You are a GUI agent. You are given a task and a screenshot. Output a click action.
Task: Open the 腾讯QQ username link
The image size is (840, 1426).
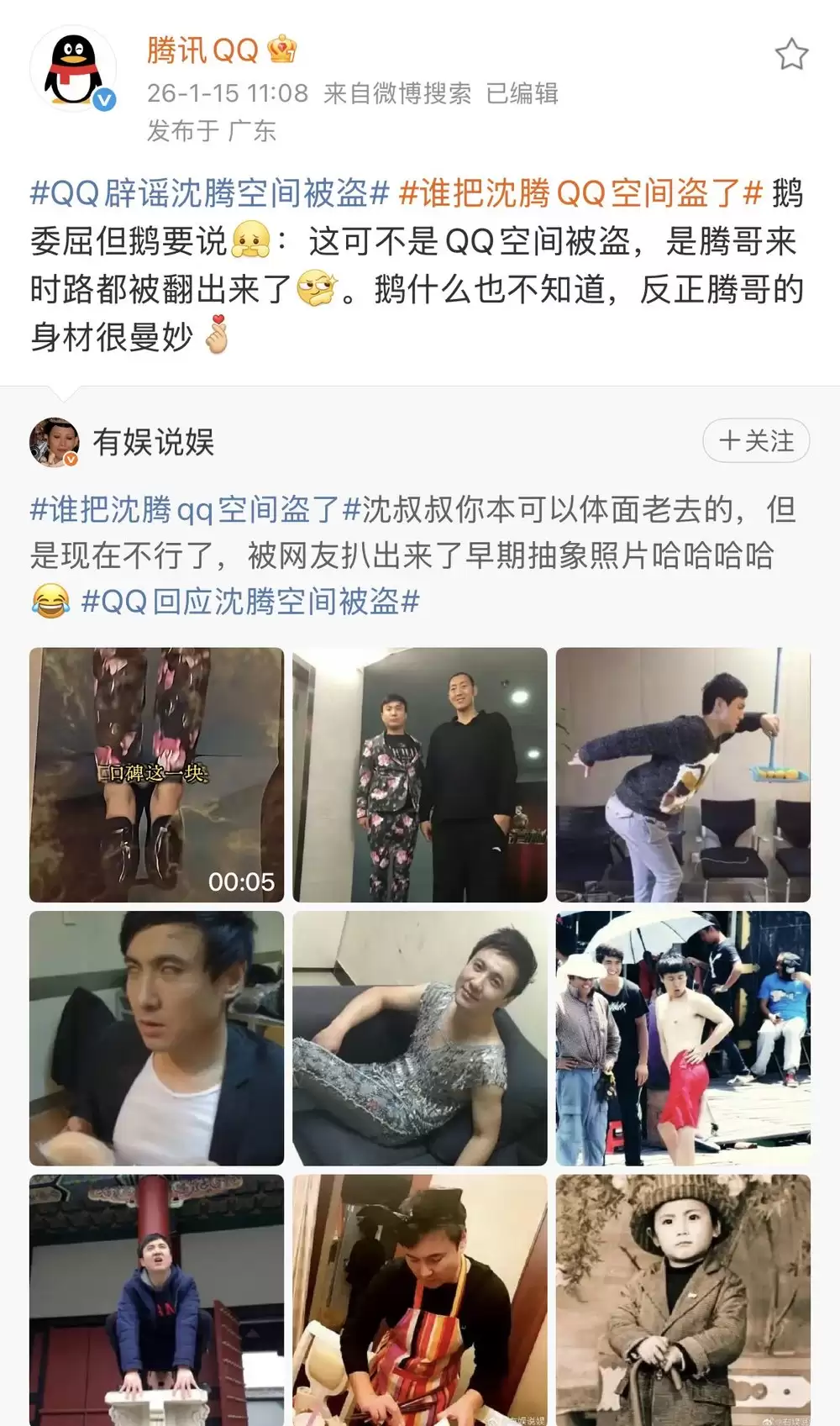coord(202,50)
